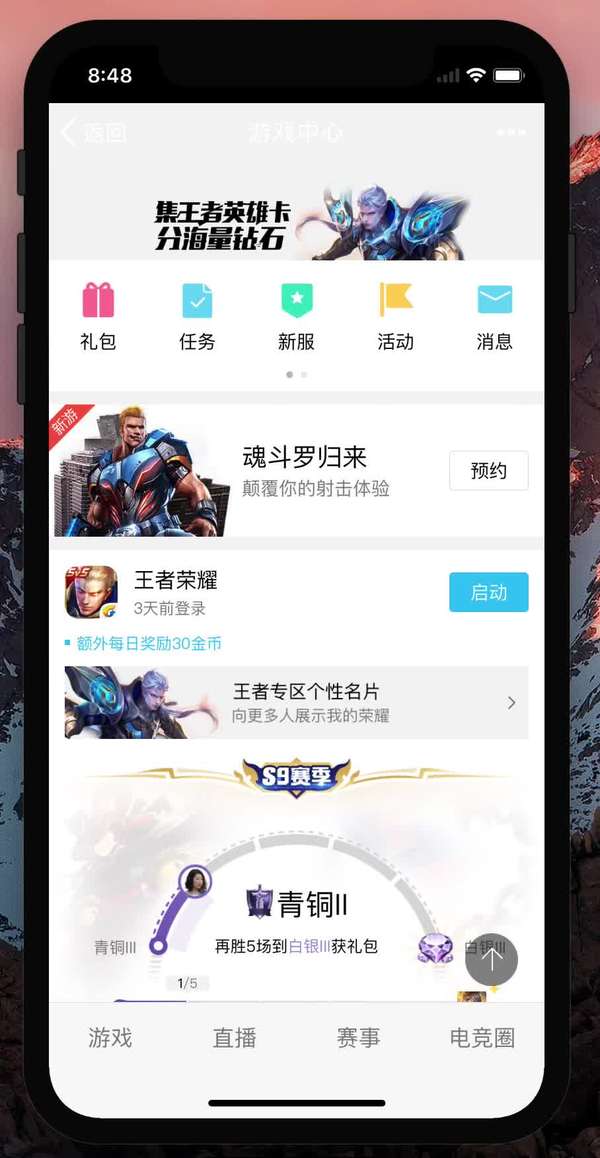Open 消息 messages
The width and height of the screenshot is (600, 1158).
coord(494,316)
